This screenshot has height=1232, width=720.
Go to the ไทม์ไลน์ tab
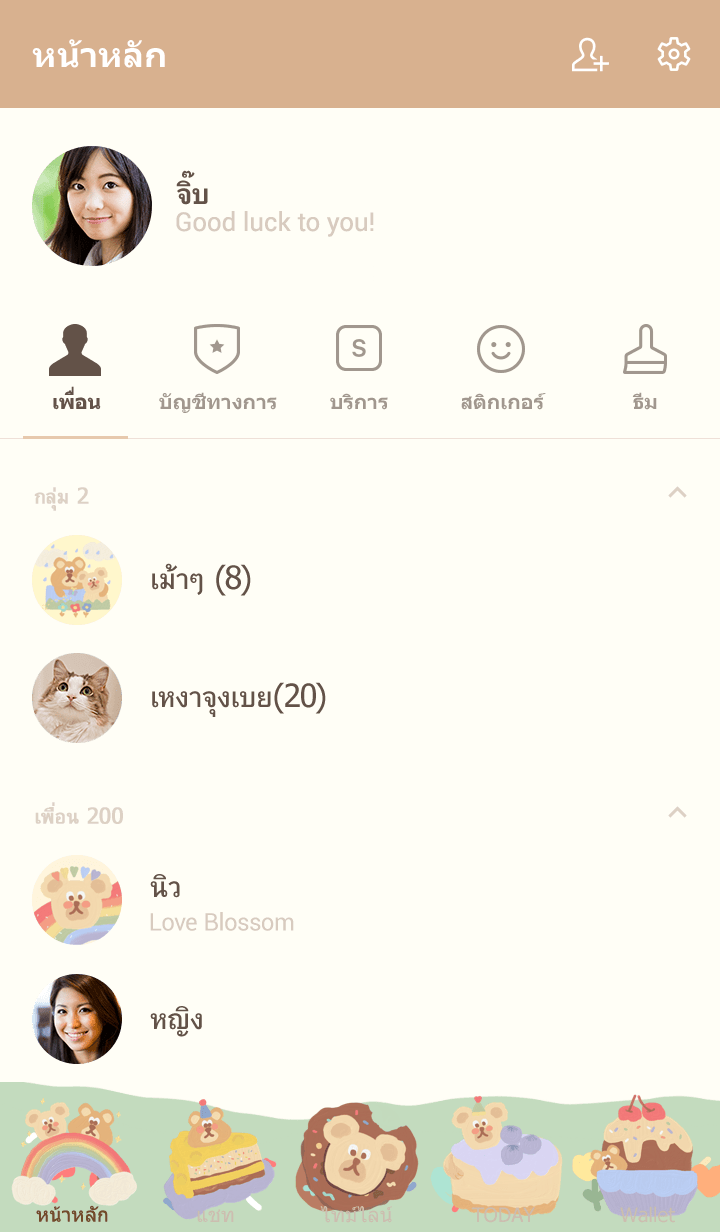tap(358, 1165)
